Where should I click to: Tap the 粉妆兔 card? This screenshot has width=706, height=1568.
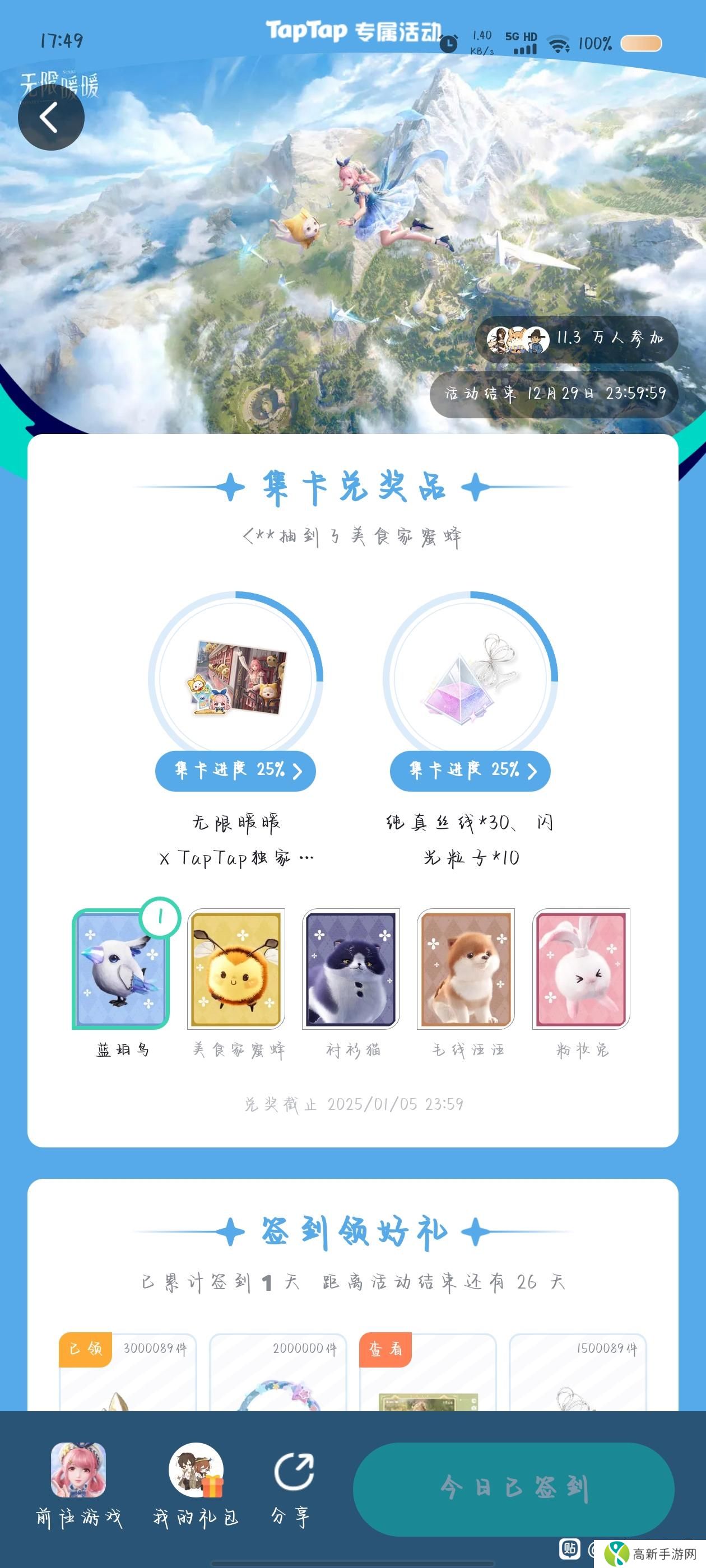click(x=581, y=969)
